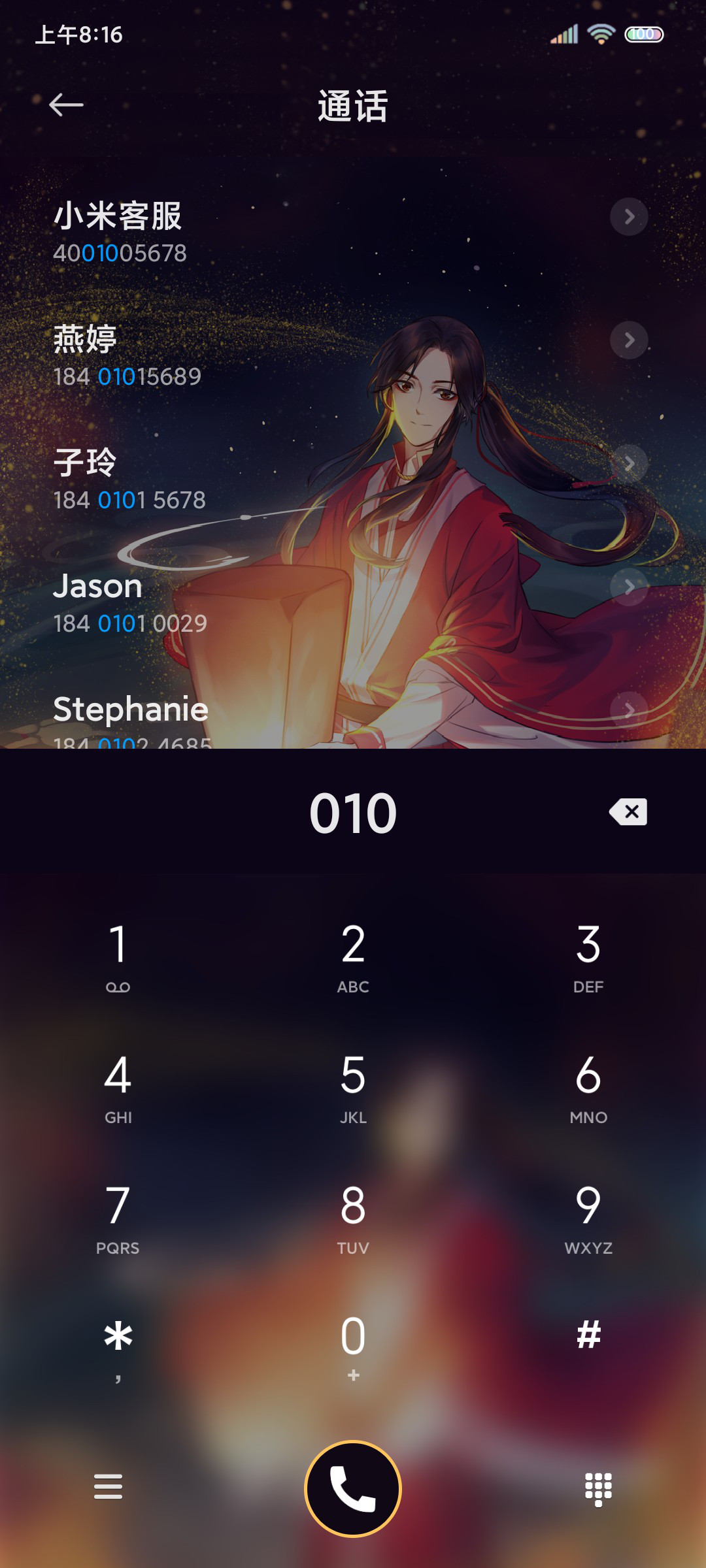Viewport: 706px width, 1568px height.
Task: Tap the 9 WXYZ key
Action: (x=588, y=1218)
